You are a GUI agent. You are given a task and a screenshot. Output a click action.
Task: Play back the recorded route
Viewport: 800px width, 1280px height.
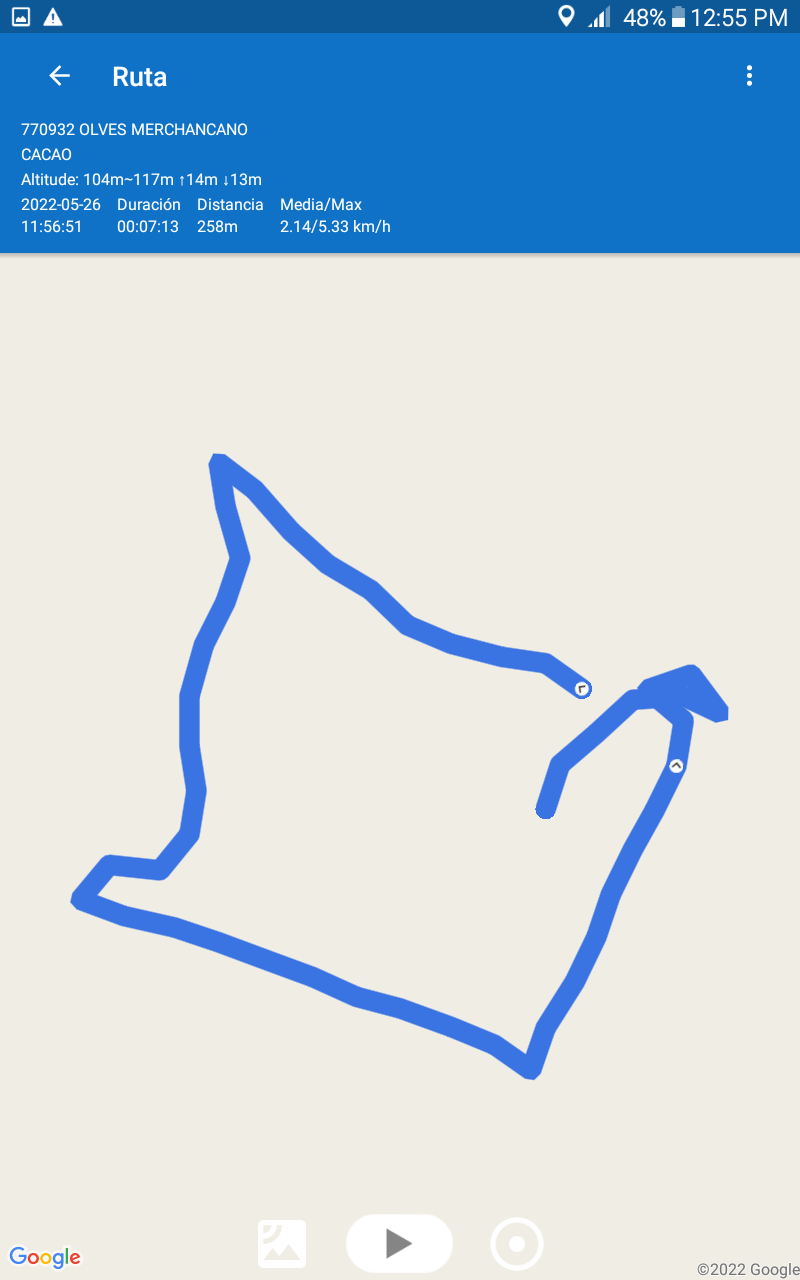click(399, 1243)
